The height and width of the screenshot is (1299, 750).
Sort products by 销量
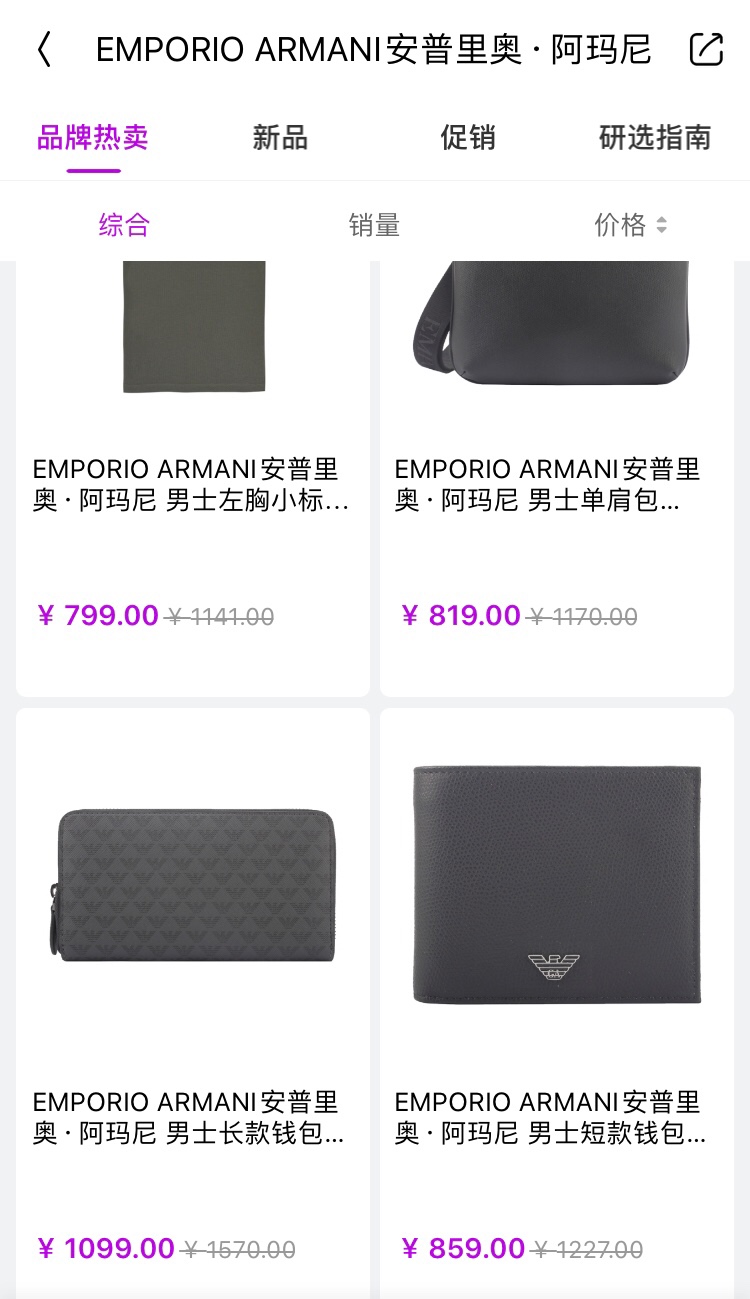(374, 225)
